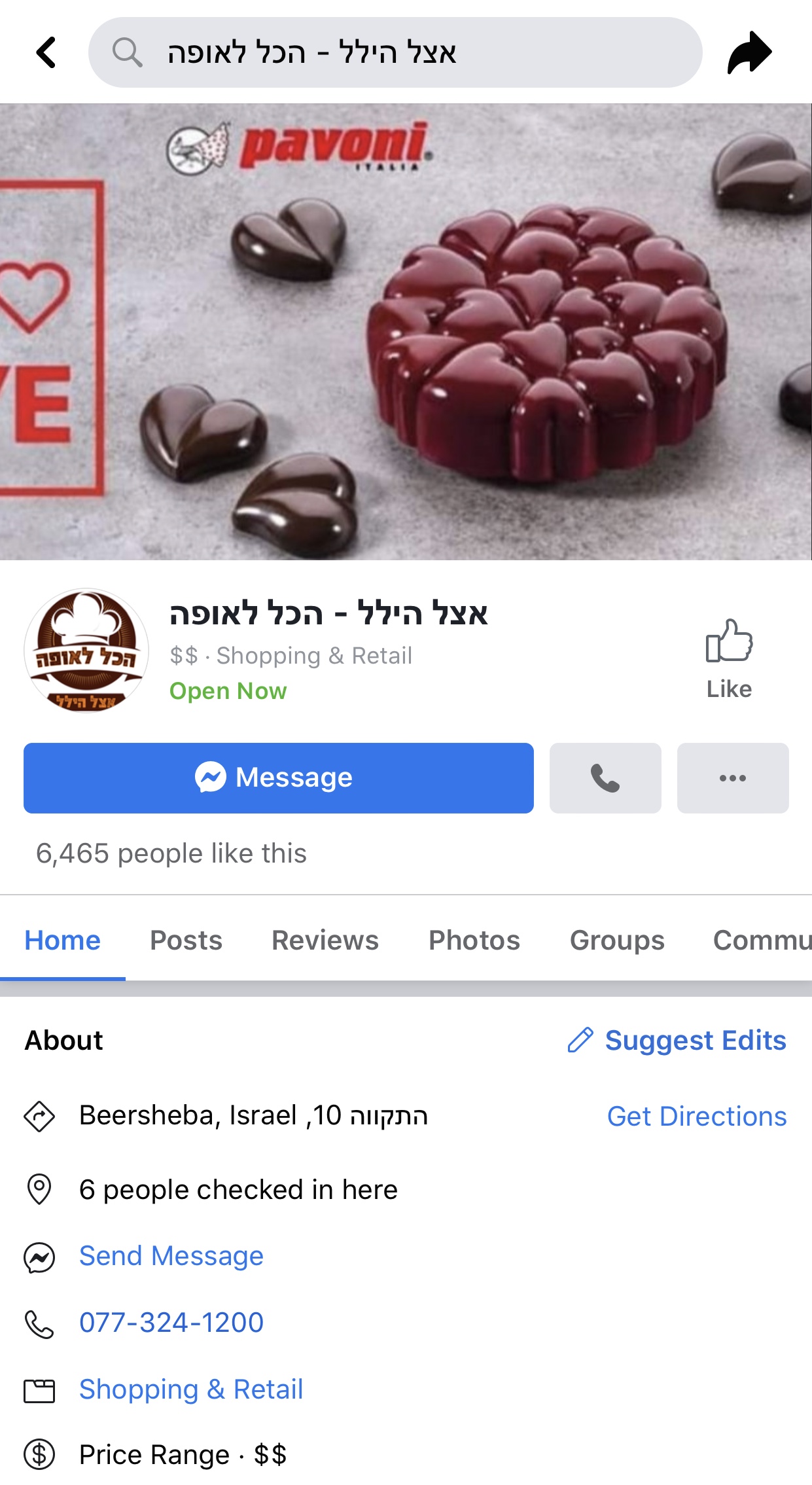Switch to the Reviews tab

point(325,940)
